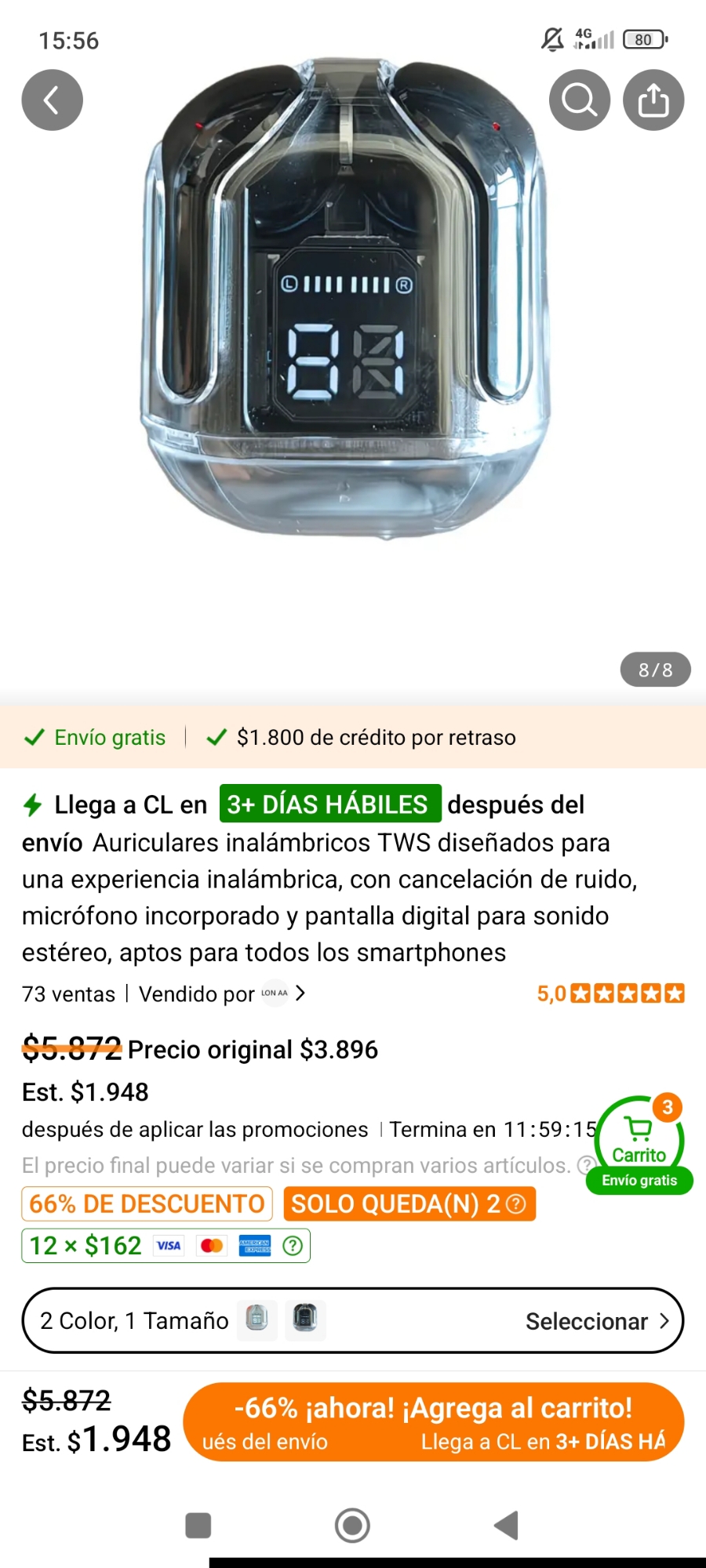Open the Carrito floating cart button
This screenshot has height=1568, width=706.
click(639, 1145)
